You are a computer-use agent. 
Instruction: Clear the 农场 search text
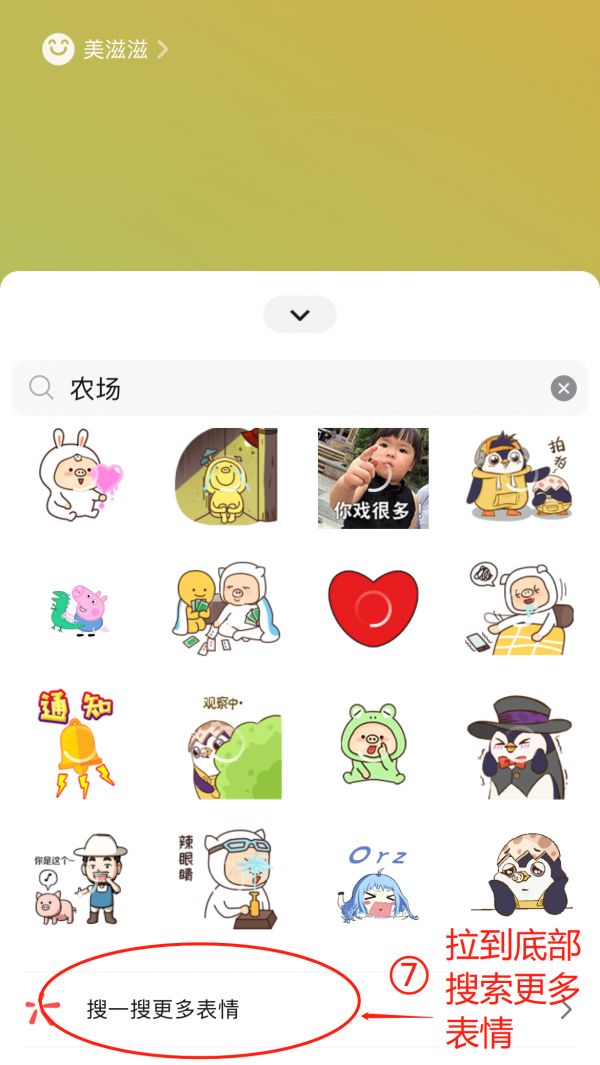[x=564, y=388]
